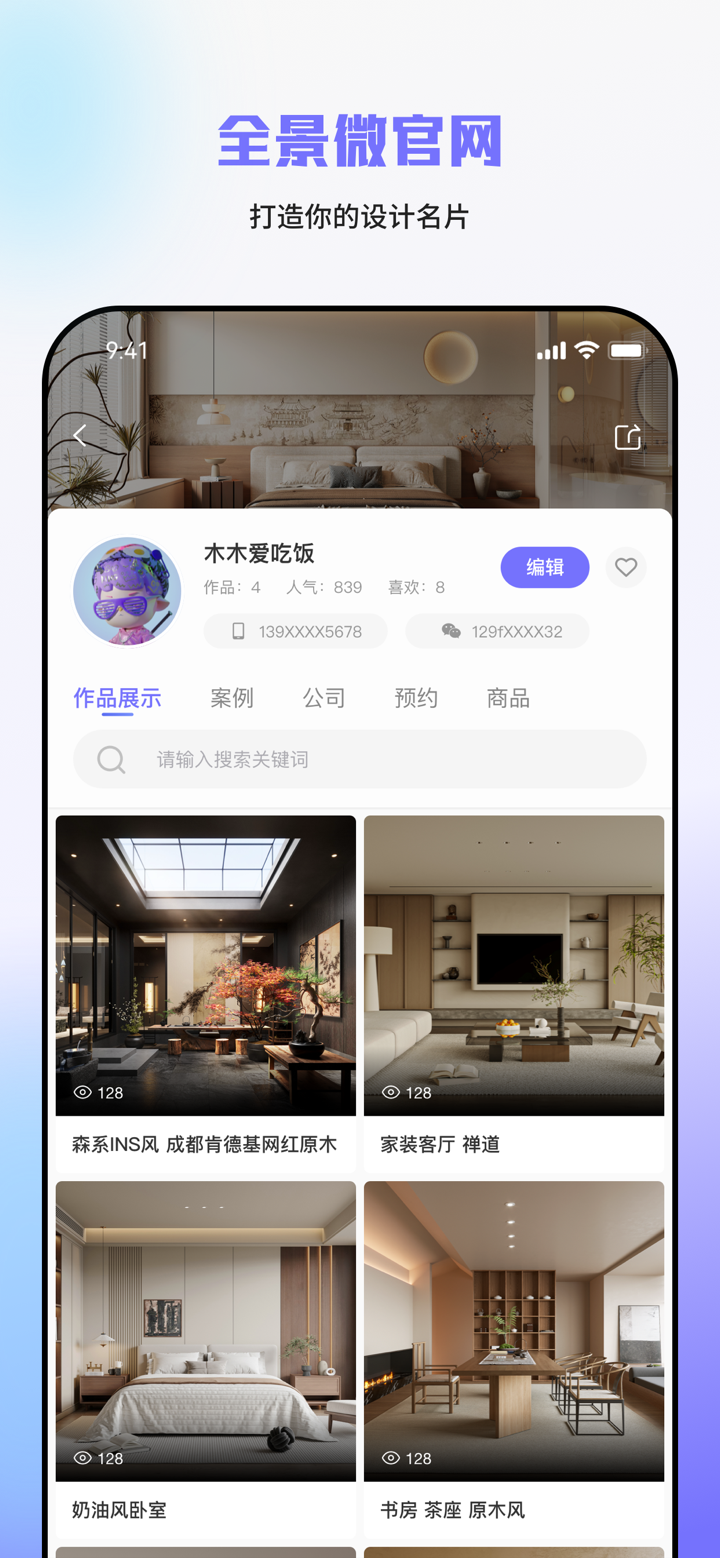Open the 公司 tab
The image size is (720, 1558).
[x=323, y=698]
